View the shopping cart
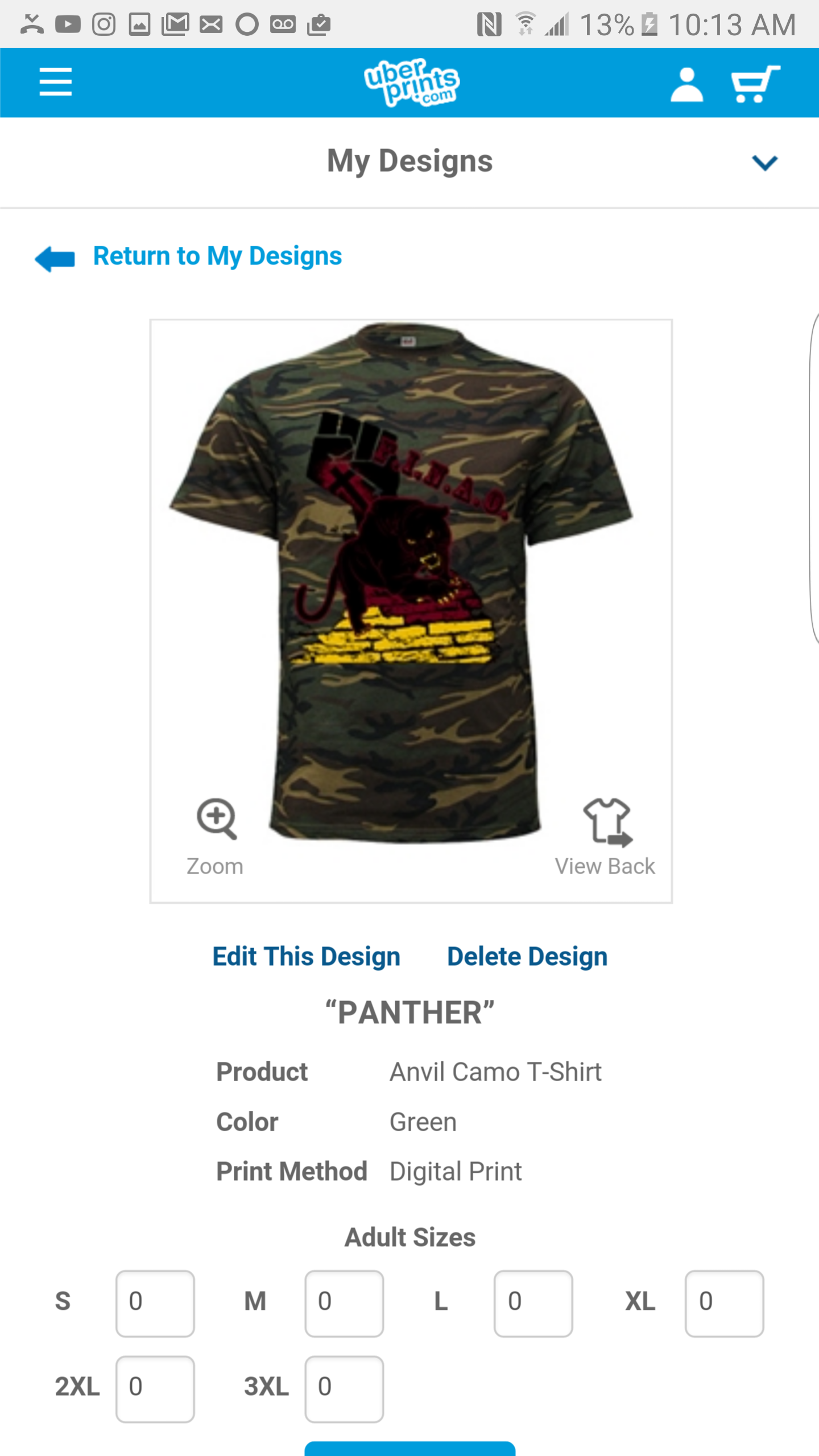The image size is (819, 1456). pyautogui.click(x=755, y=84)
